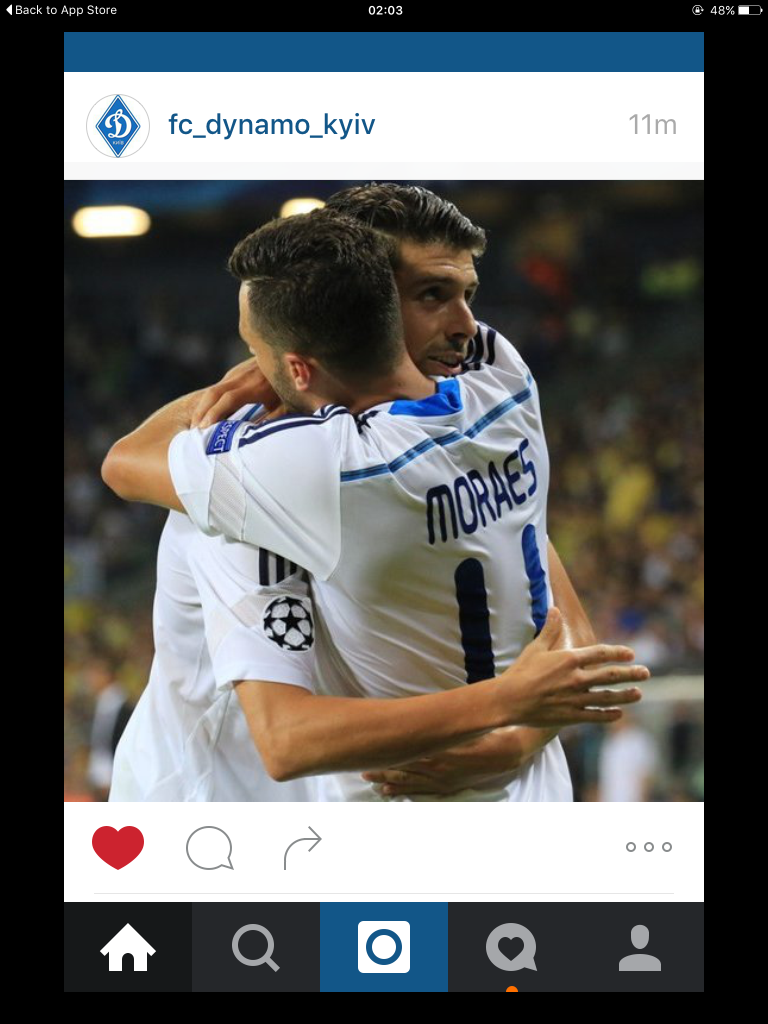
Task: Return via Back to App Store
Action: pos(62,10)
